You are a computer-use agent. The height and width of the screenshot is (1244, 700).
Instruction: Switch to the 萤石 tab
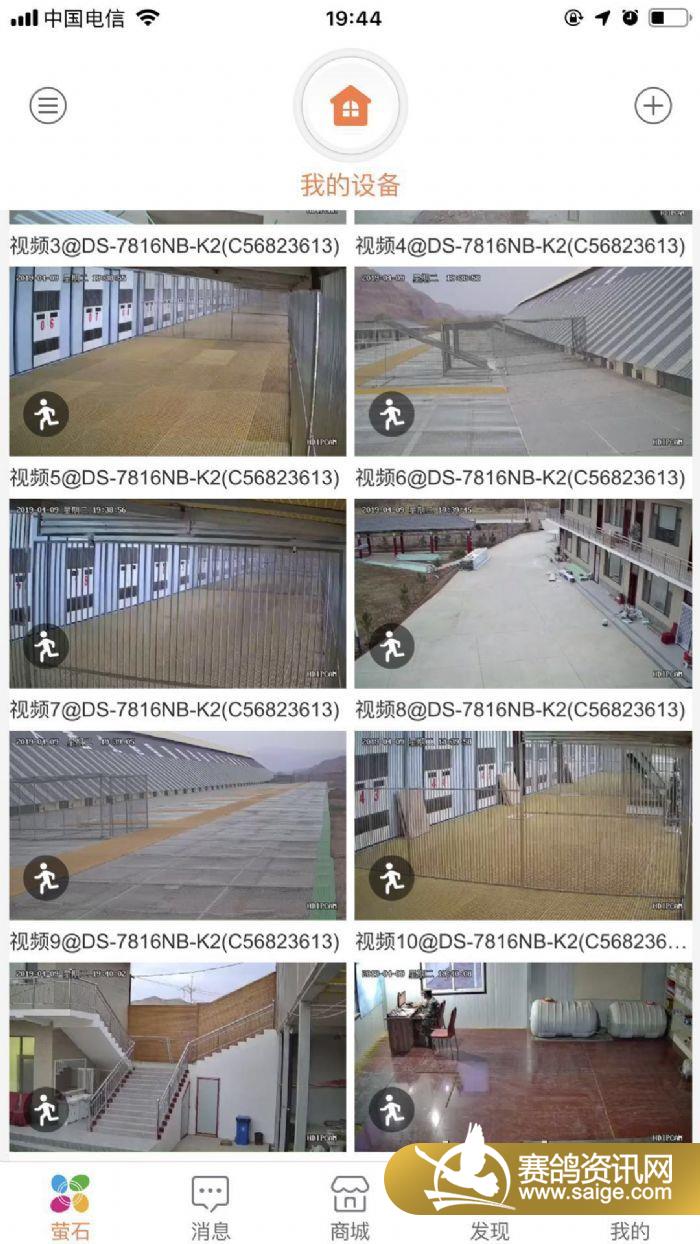70,1205
